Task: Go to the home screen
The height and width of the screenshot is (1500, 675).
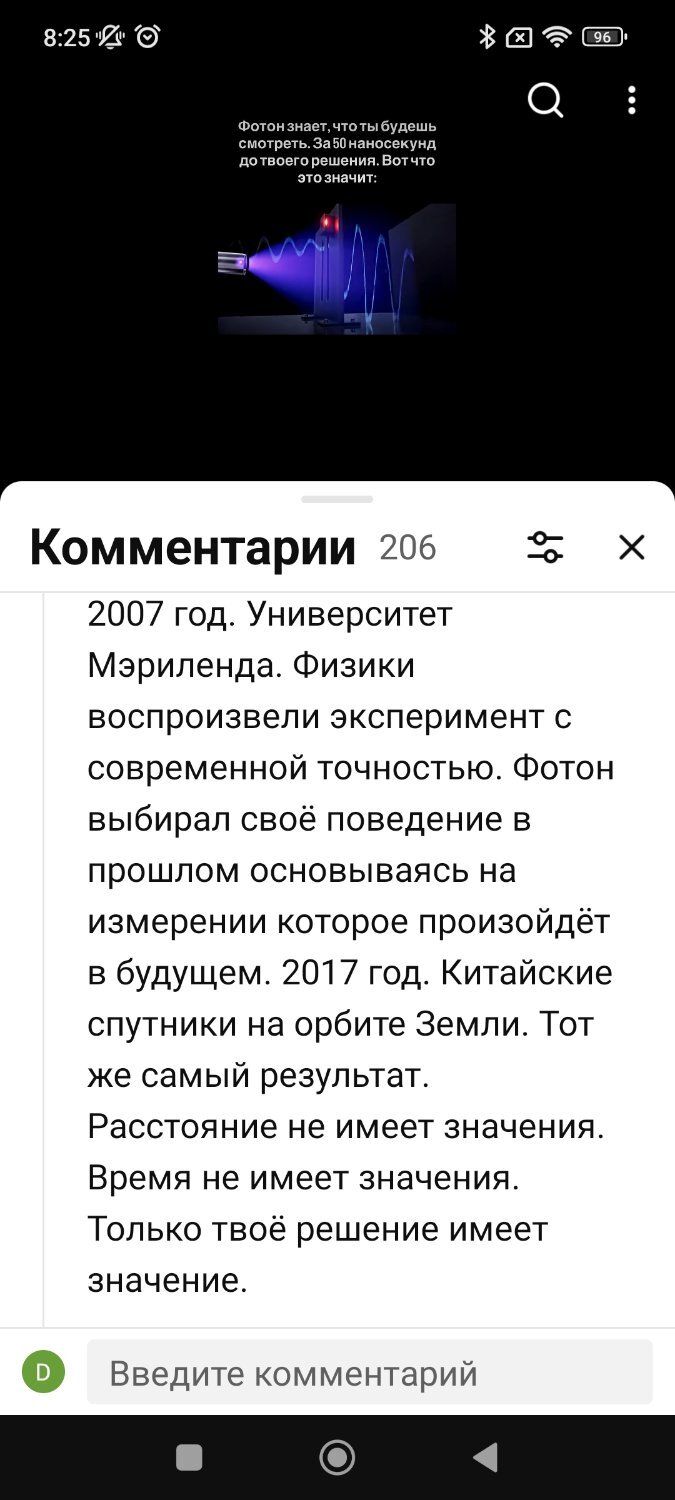Action: (337, 1457)
